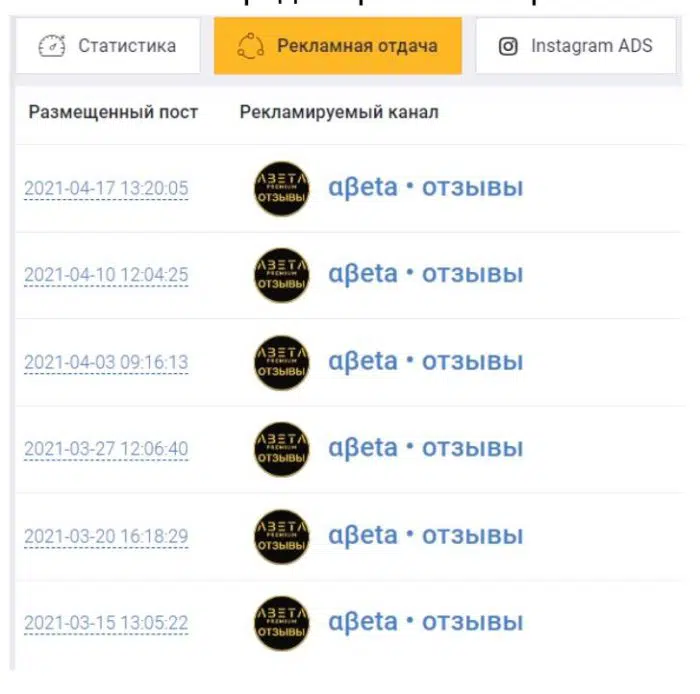The height and width of the screenshot is (694, 700).
Task: Switch to the Статистика tab
Action: [107, 46]
